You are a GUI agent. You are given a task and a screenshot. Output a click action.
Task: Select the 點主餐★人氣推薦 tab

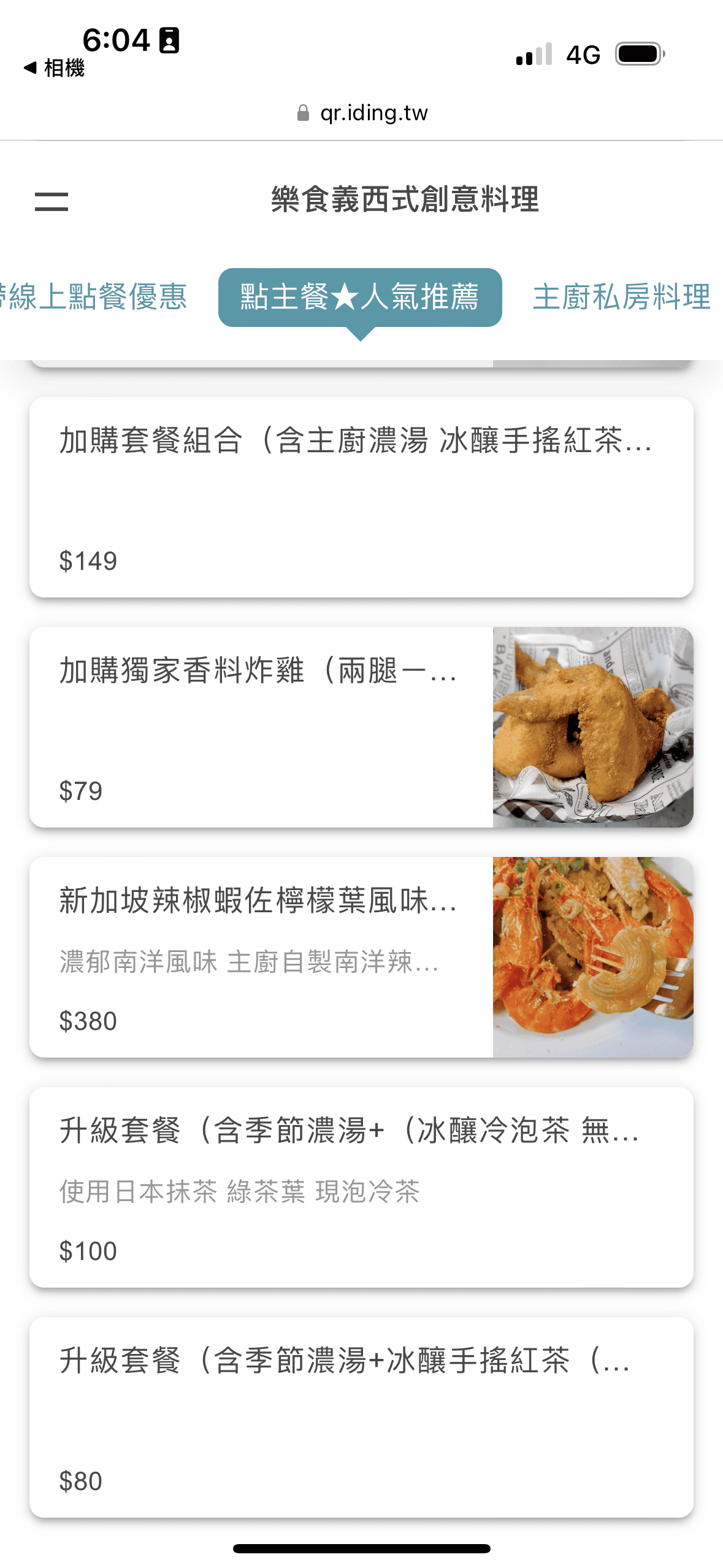coord(360,298)
